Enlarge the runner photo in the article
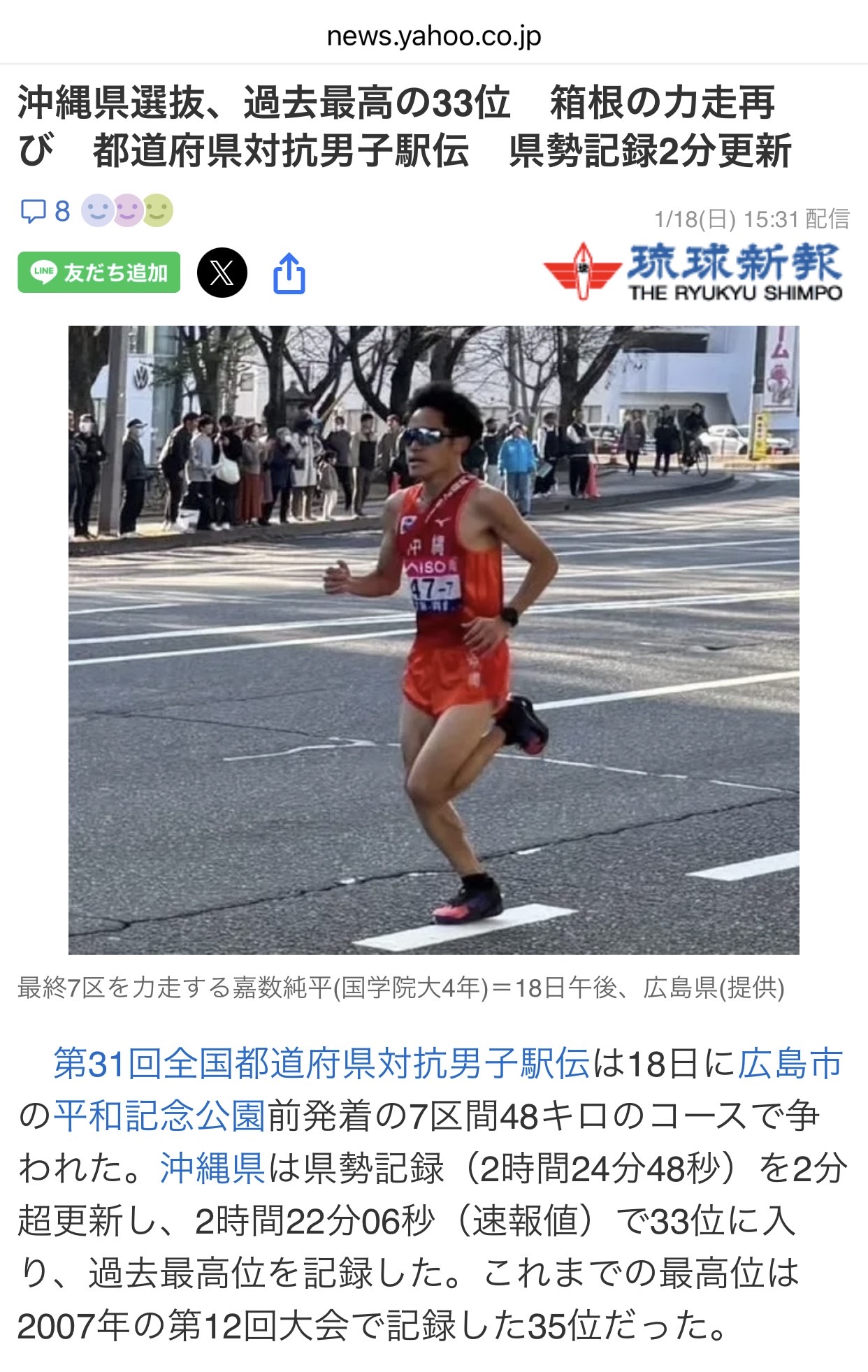Image resolution: width=868 pixels, height=1372 pixels. pyautogui.click(x=433, y=640)
